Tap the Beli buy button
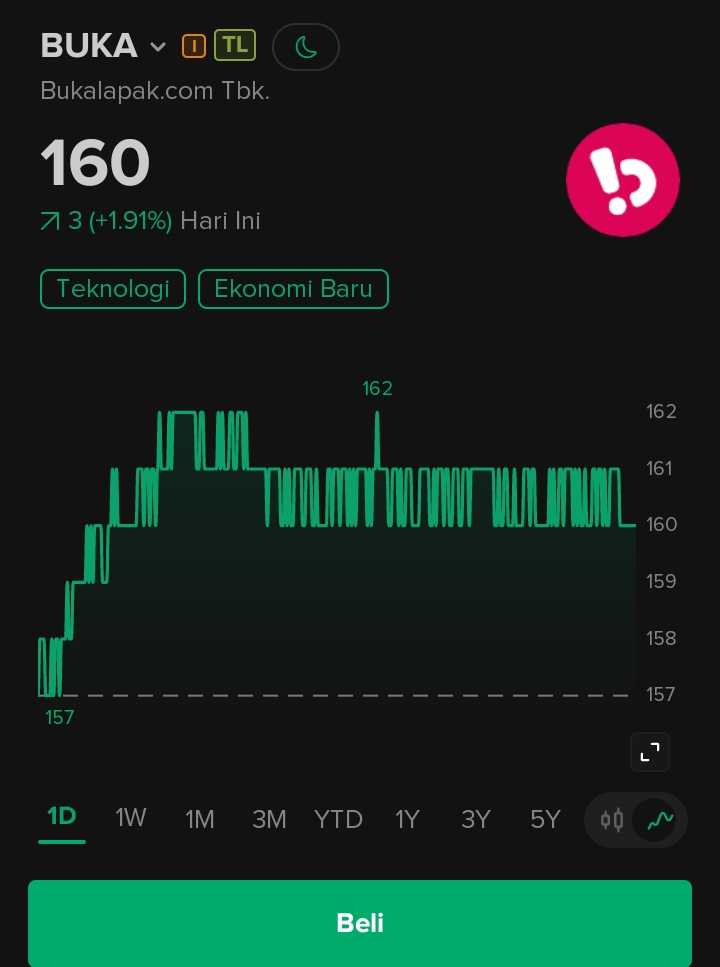 click(x=360, y=922)
